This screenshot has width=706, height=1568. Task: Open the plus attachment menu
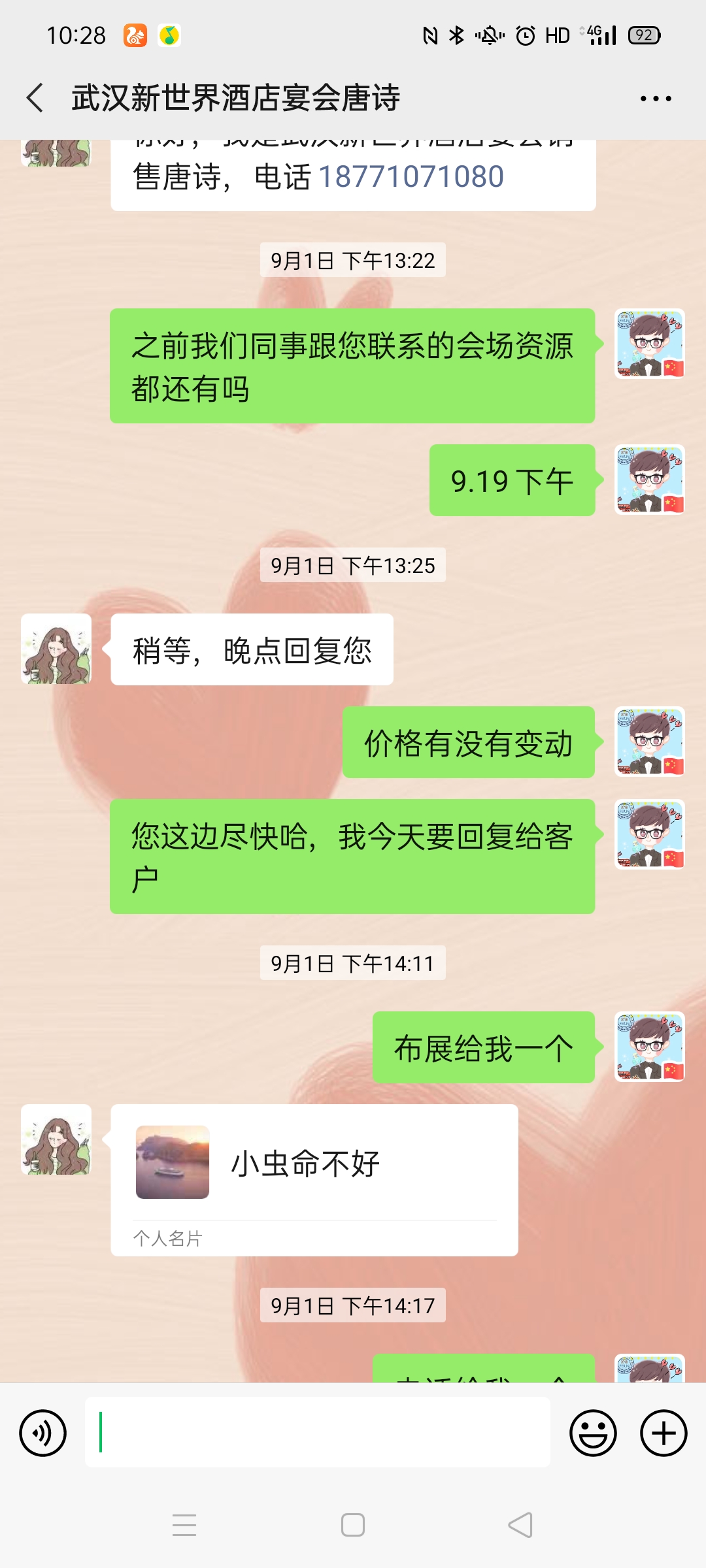[x=663, y=1433]
